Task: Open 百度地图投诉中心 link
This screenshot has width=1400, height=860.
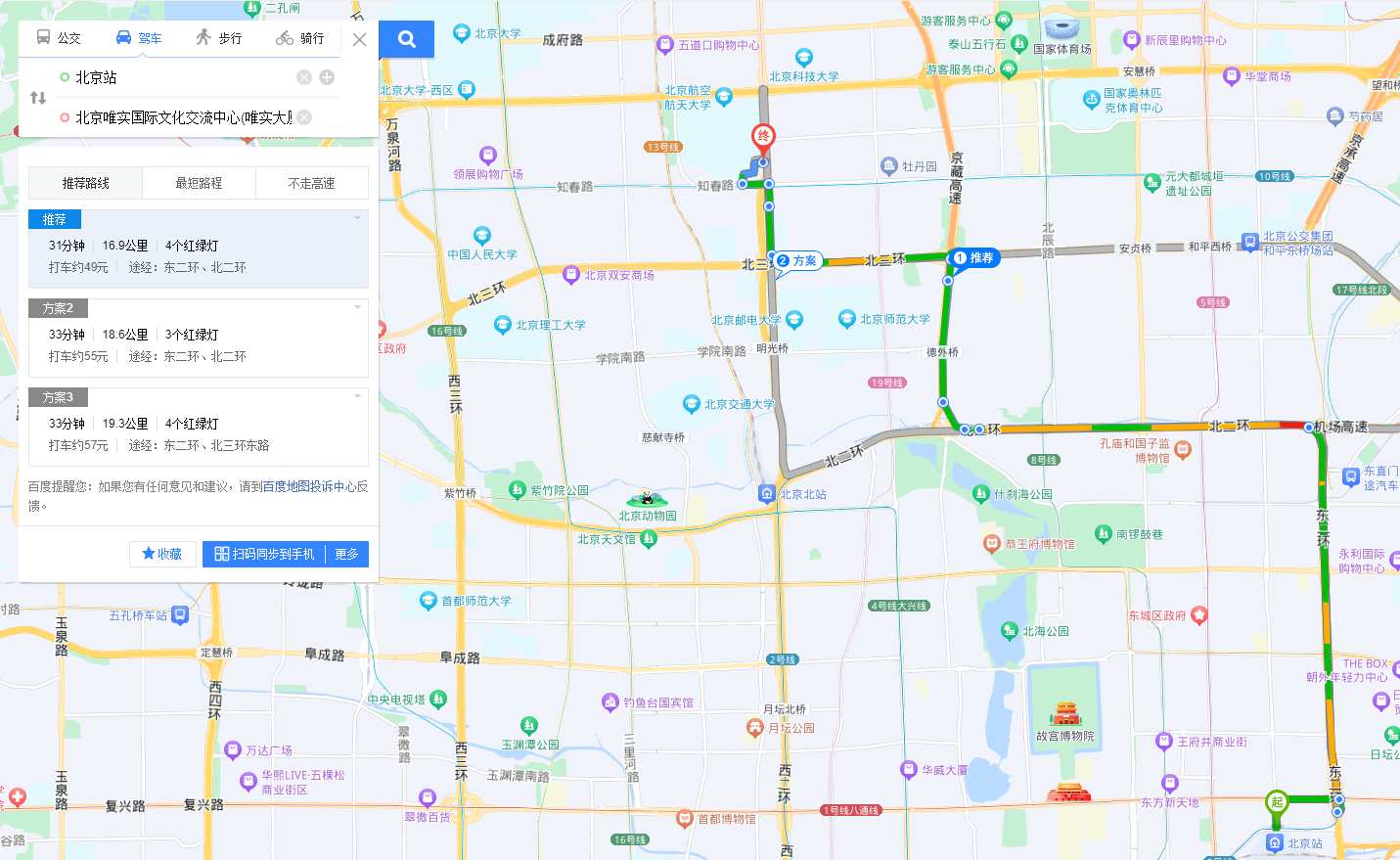Action: click(309, 486)
